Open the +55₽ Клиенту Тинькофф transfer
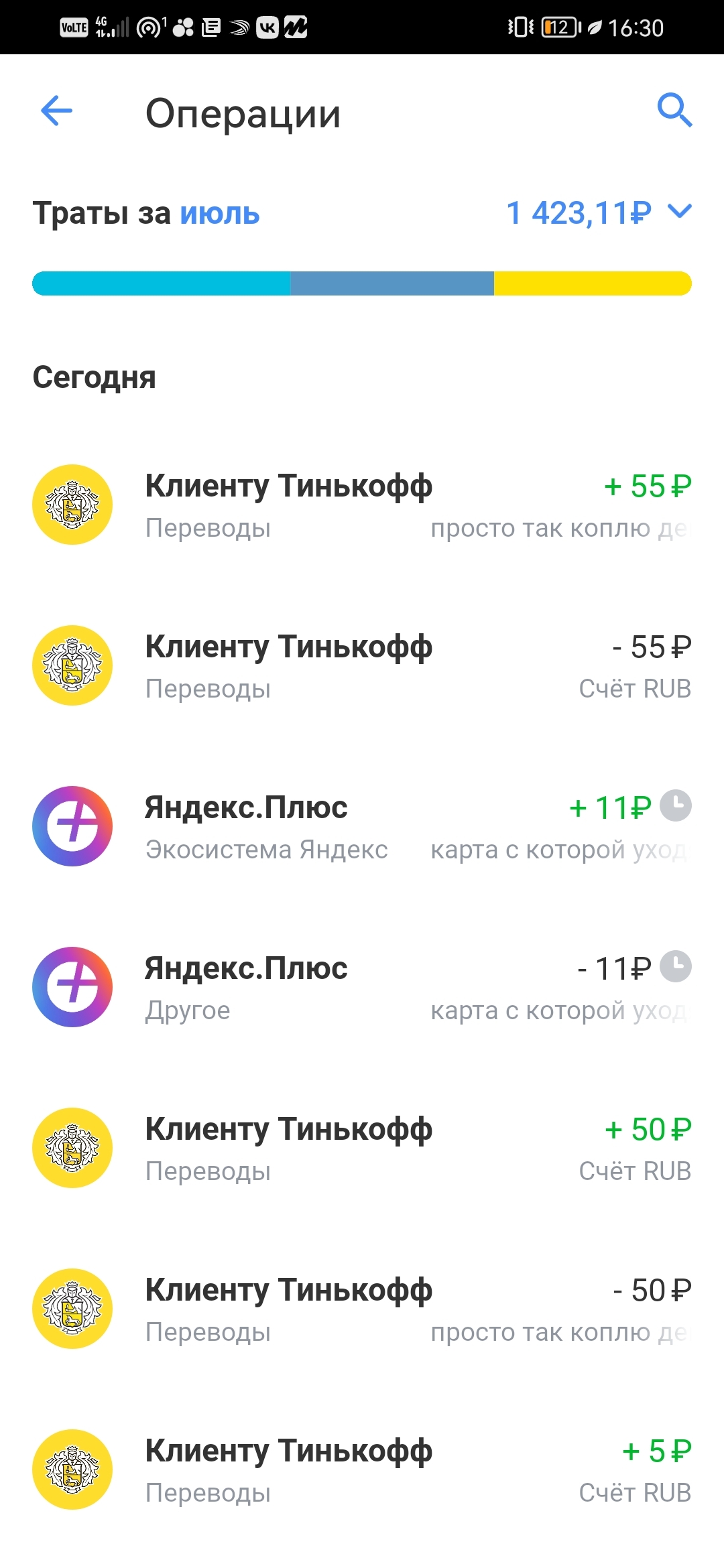 point(362,505)
